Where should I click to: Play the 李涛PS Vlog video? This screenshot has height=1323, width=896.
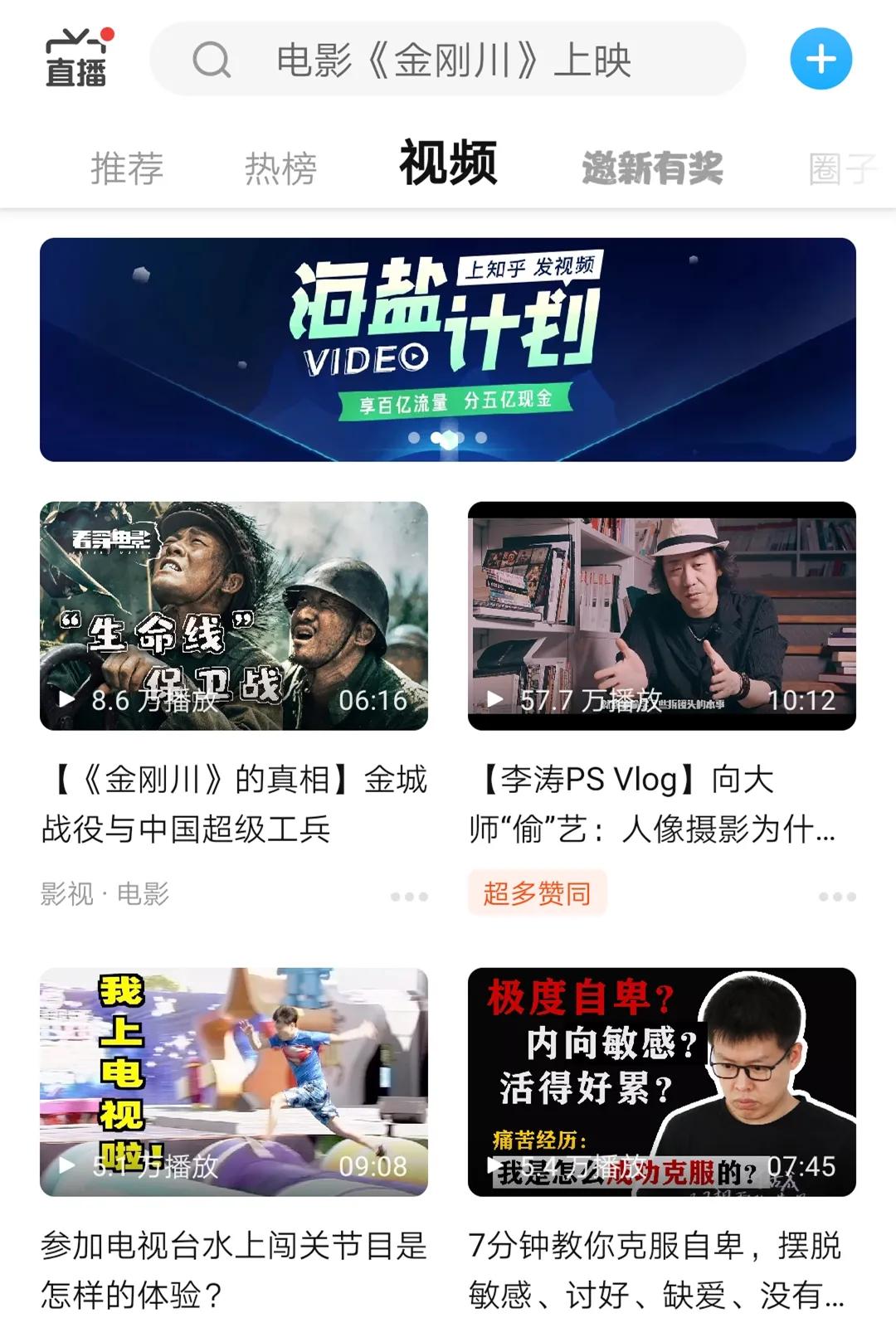[x=661, y=615]
